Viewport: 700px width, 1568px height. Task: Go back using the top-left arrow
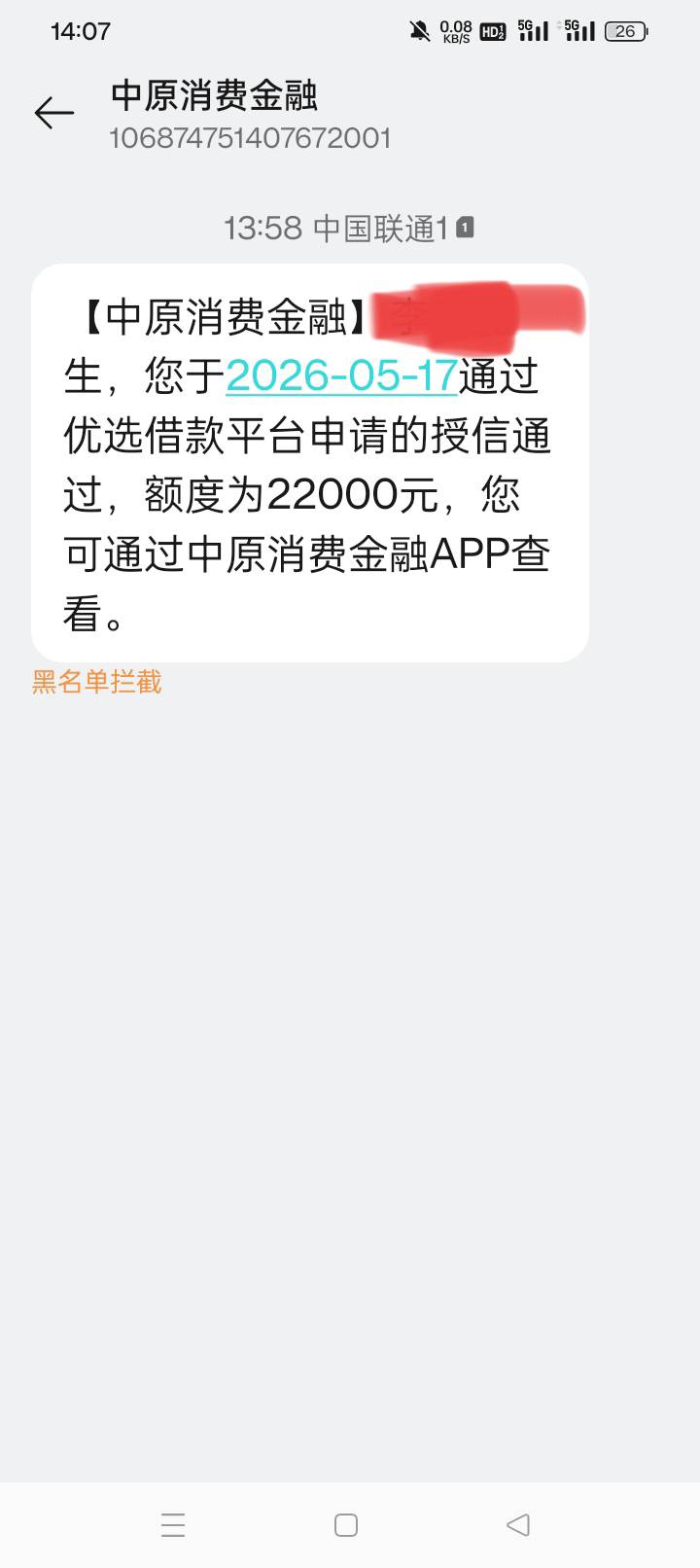[54, 114]
